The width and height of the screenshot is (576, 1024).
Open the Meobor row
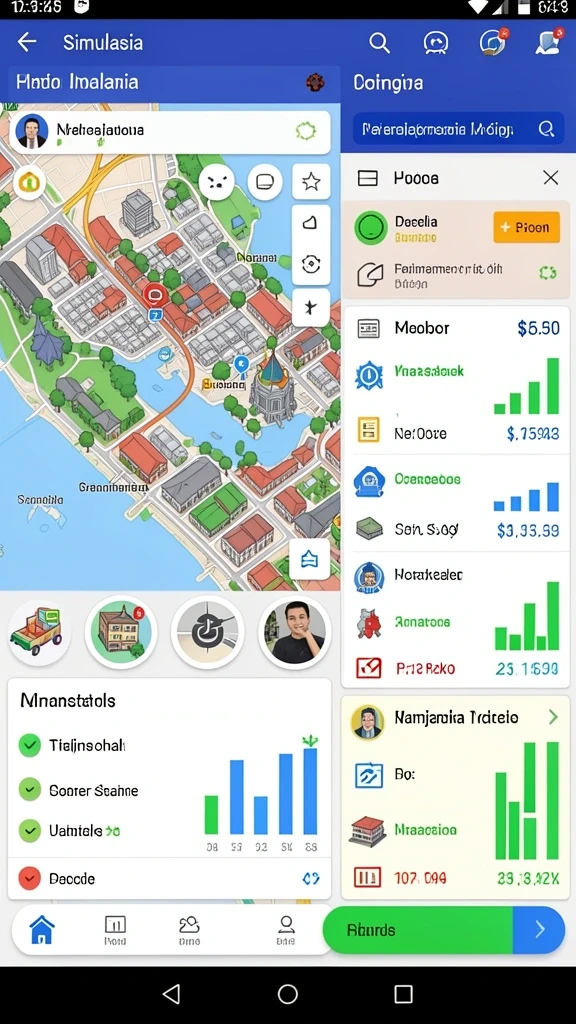pyautogui.click(x=455, y=328)
